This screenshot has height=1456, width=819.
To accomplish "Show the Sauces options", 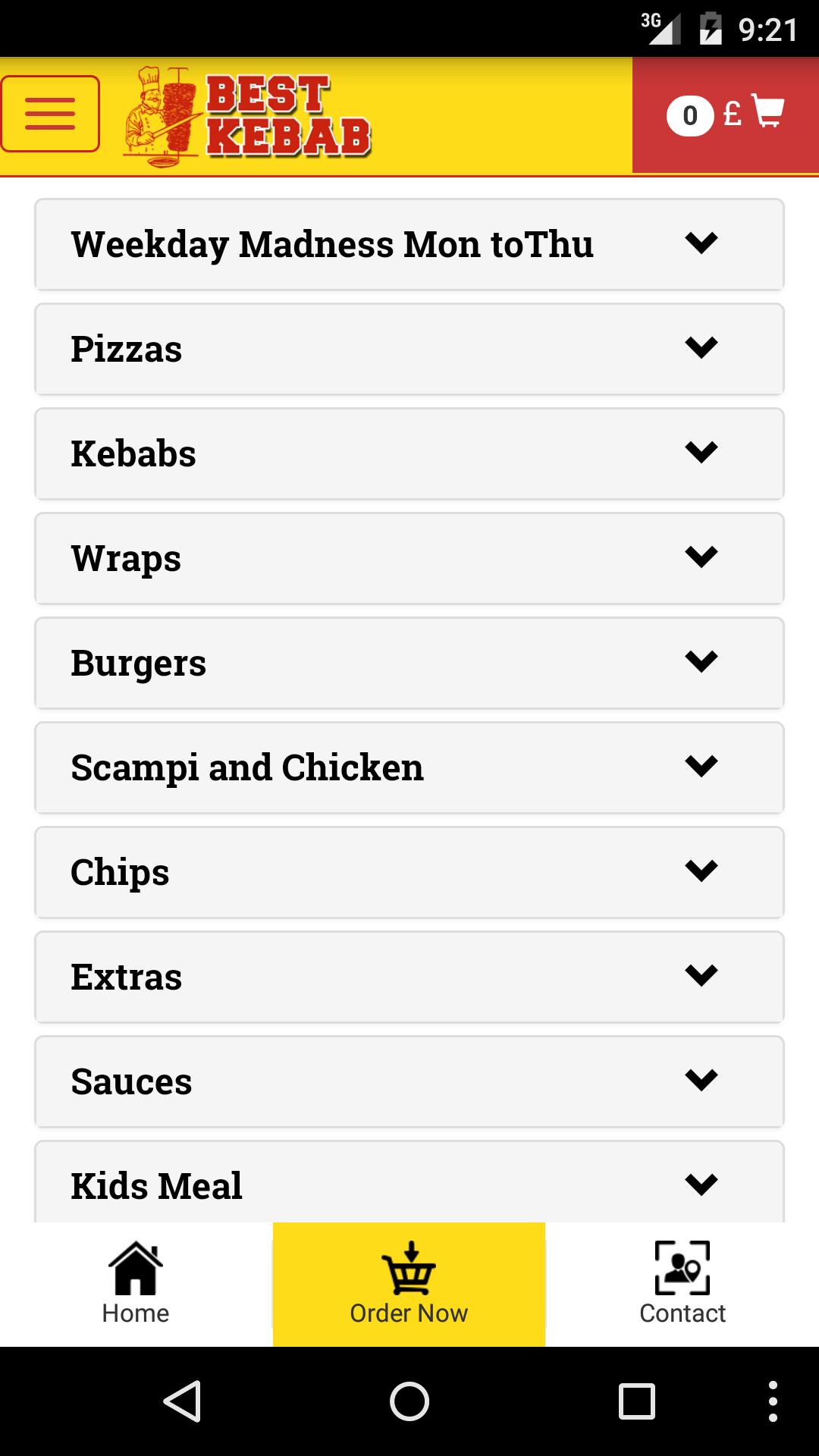I will pos(409,1082).
